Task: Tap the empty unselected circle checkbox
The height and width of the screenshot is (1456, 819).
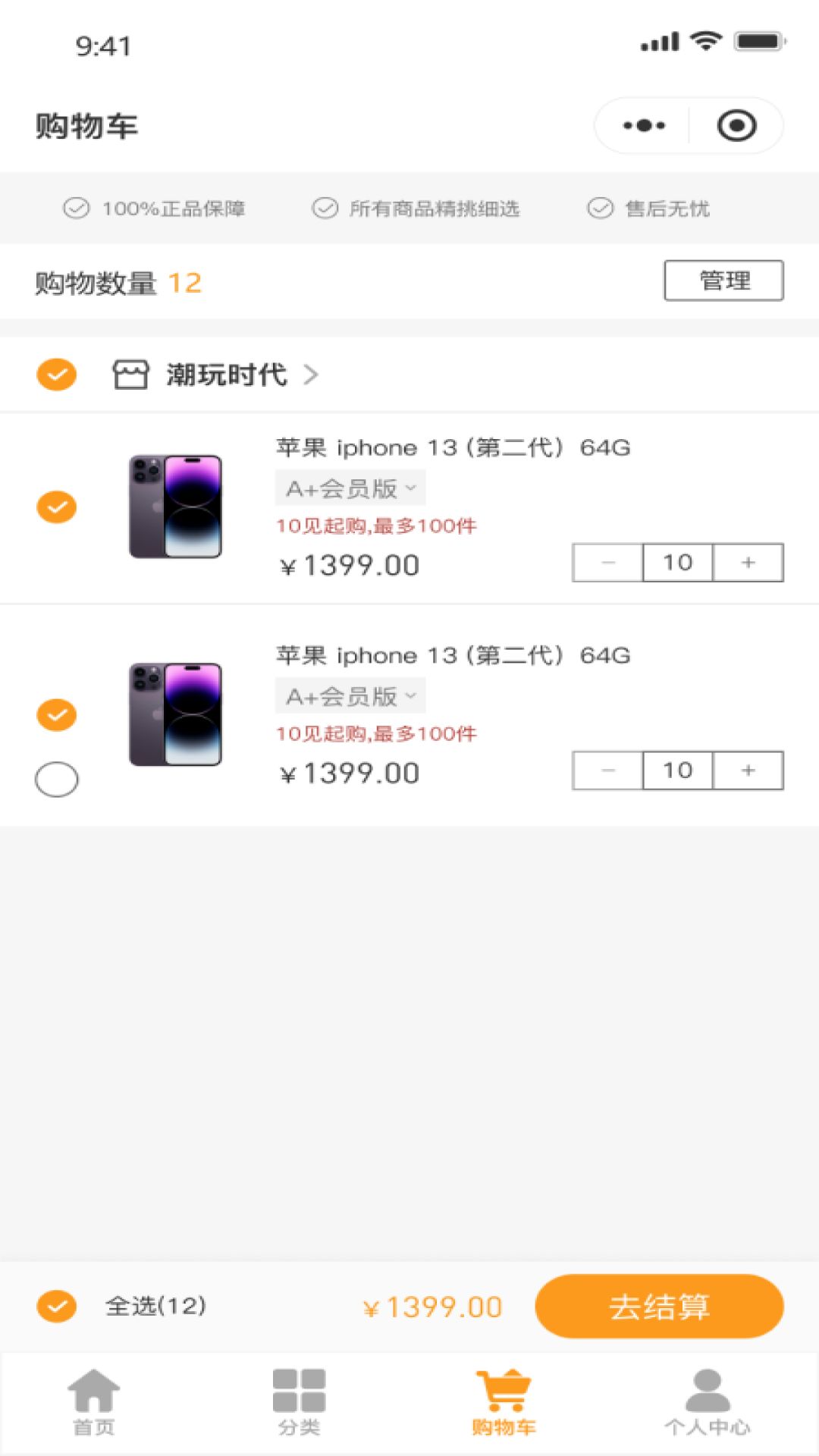Action: coord(57,779)
